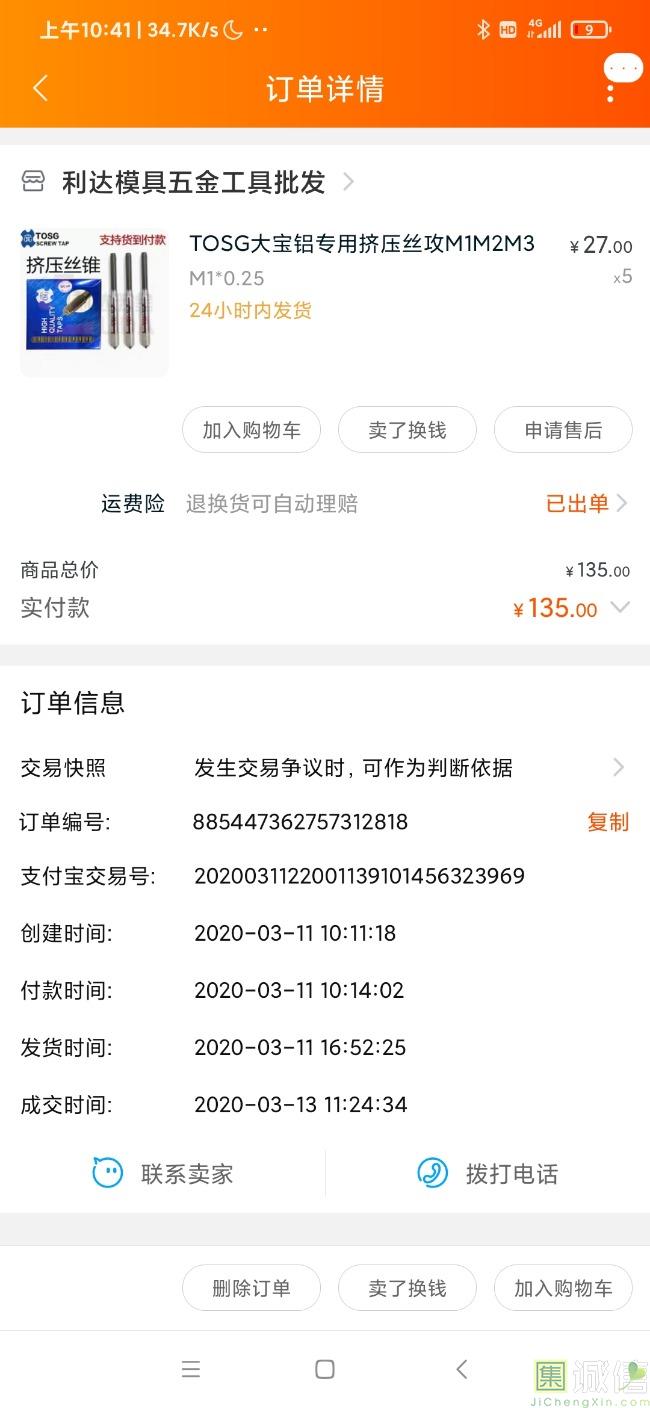
Task: Open the 利达模具五金工具批发 store page
Action: 194,182
